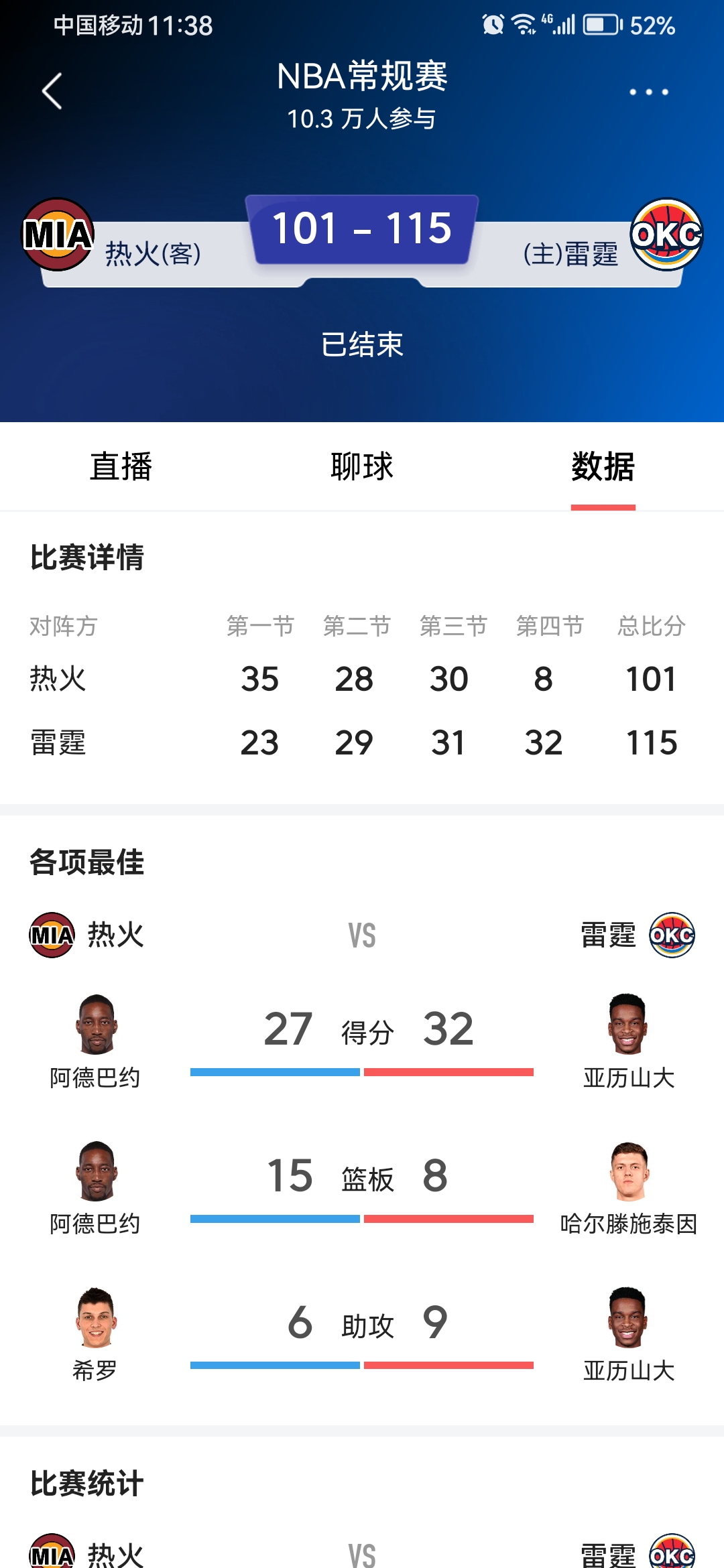Open the three-dot overflow menu
The image size is (724, 1568).
coord(648,92)
